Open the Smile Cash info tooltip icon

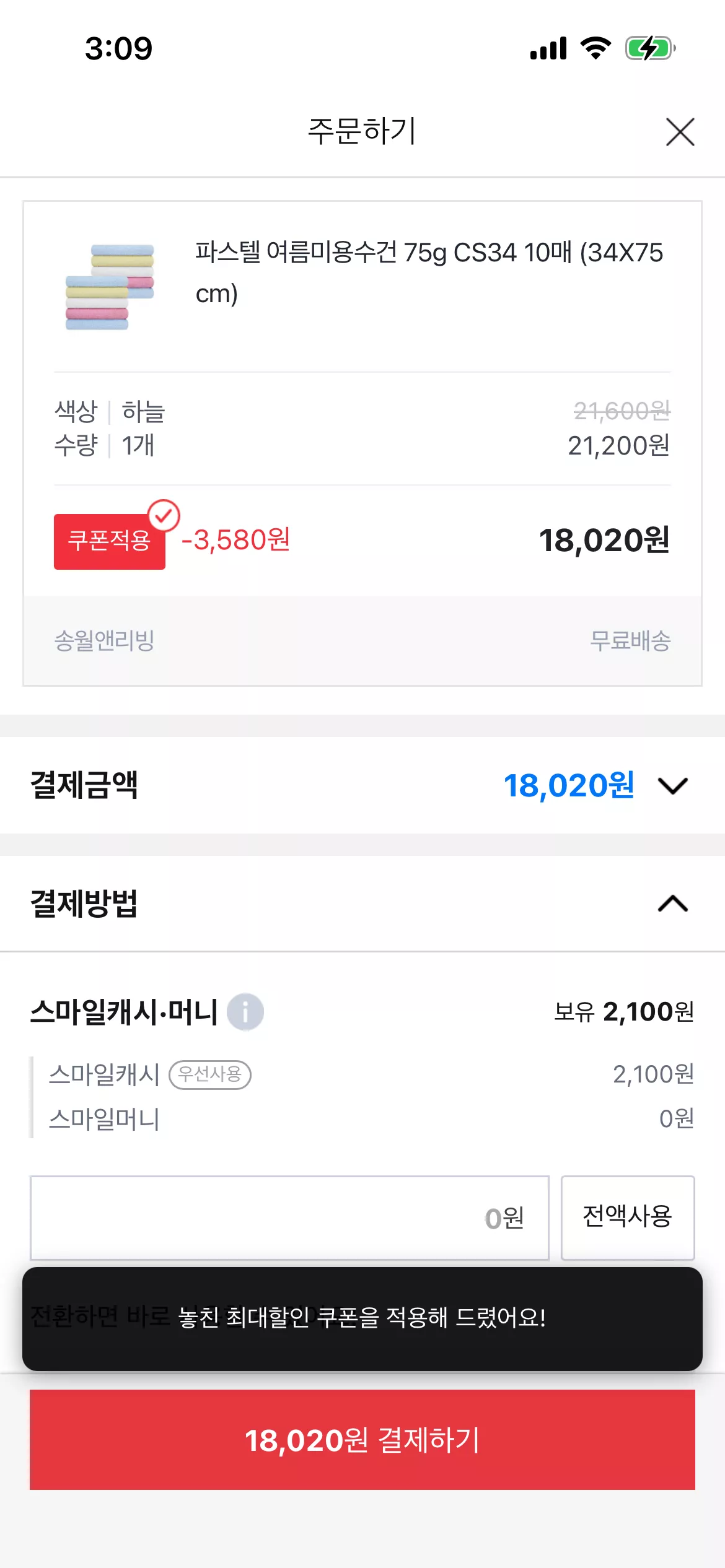point(247,1011)
